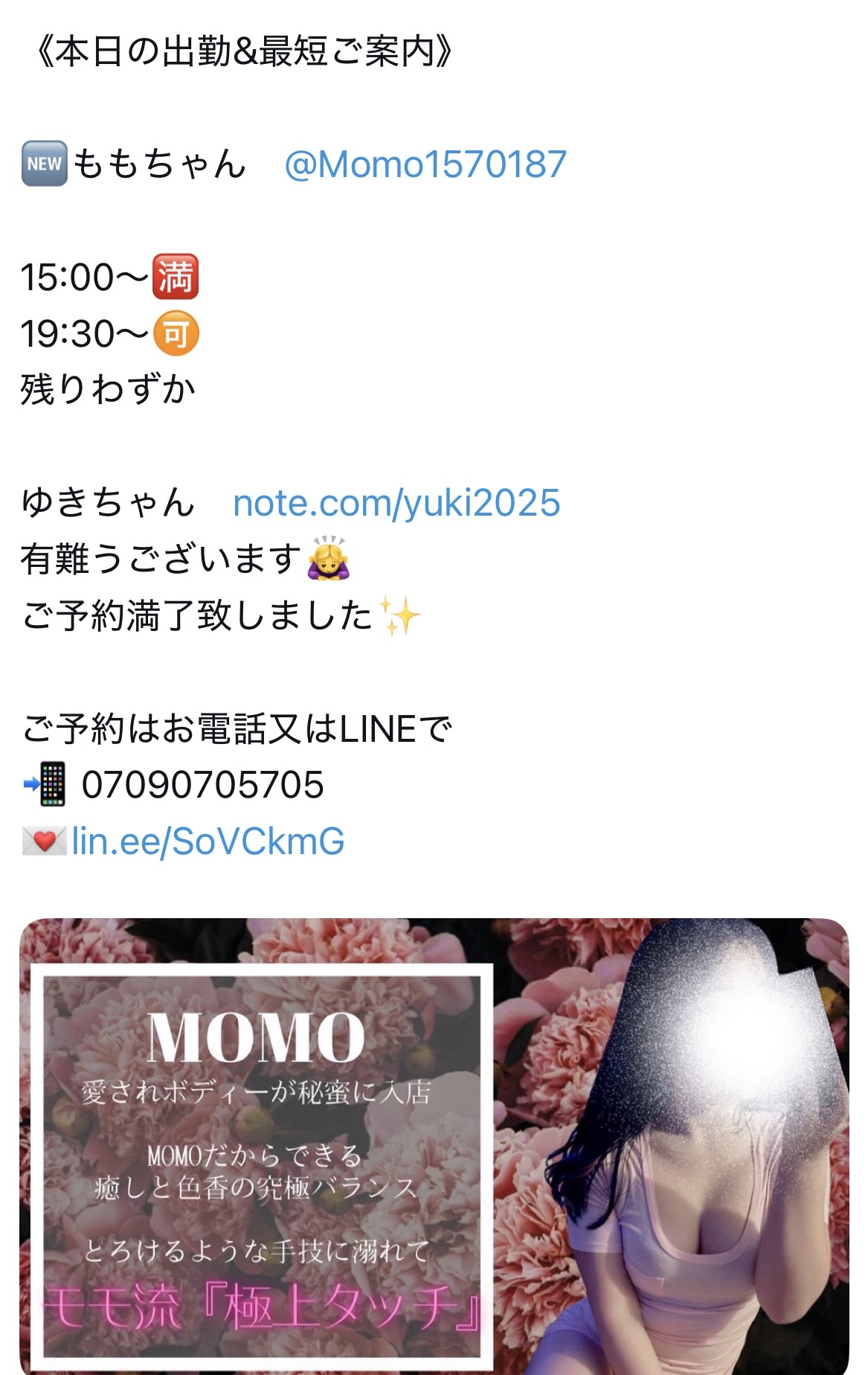Open the note.com/yuki2025 link
Viewport: 868px width, 1375px height.
[396, 503]
